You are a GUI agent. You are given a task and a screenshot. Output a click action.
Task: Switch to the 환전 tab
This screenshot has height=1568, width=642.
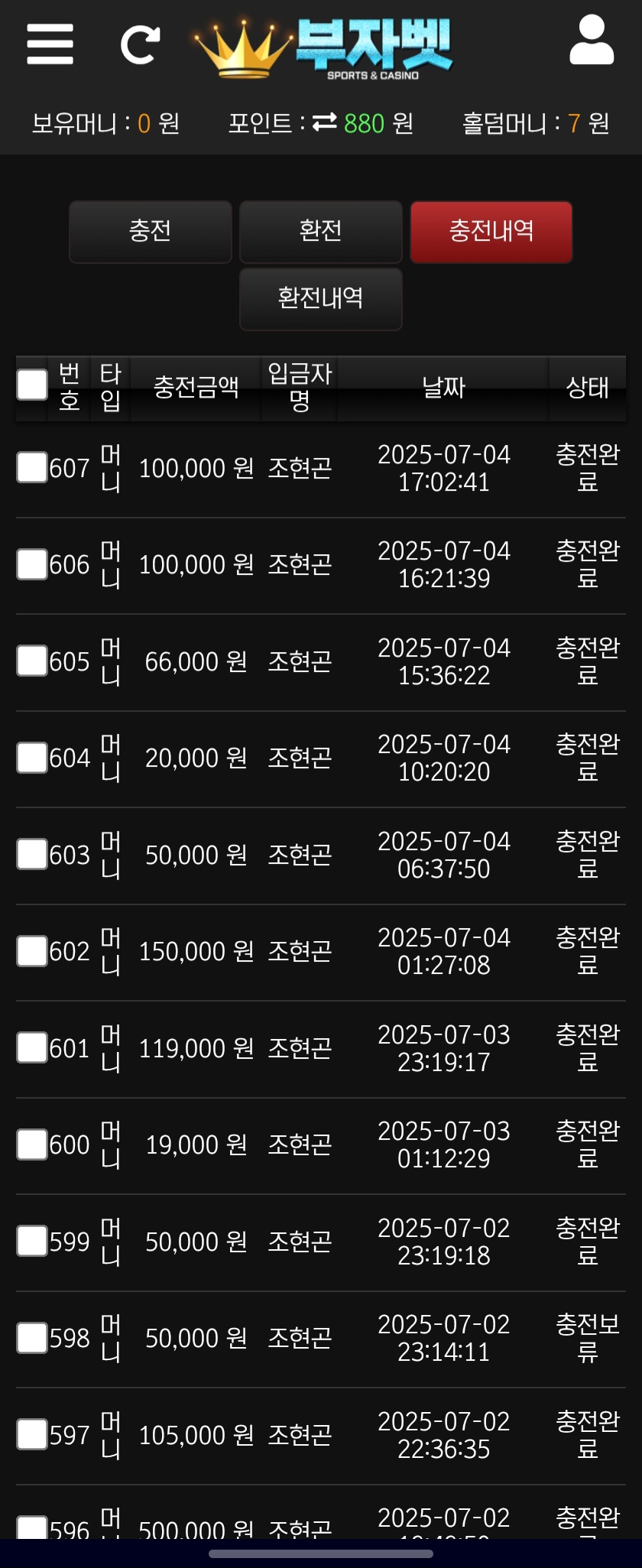(x=321, y=232)
